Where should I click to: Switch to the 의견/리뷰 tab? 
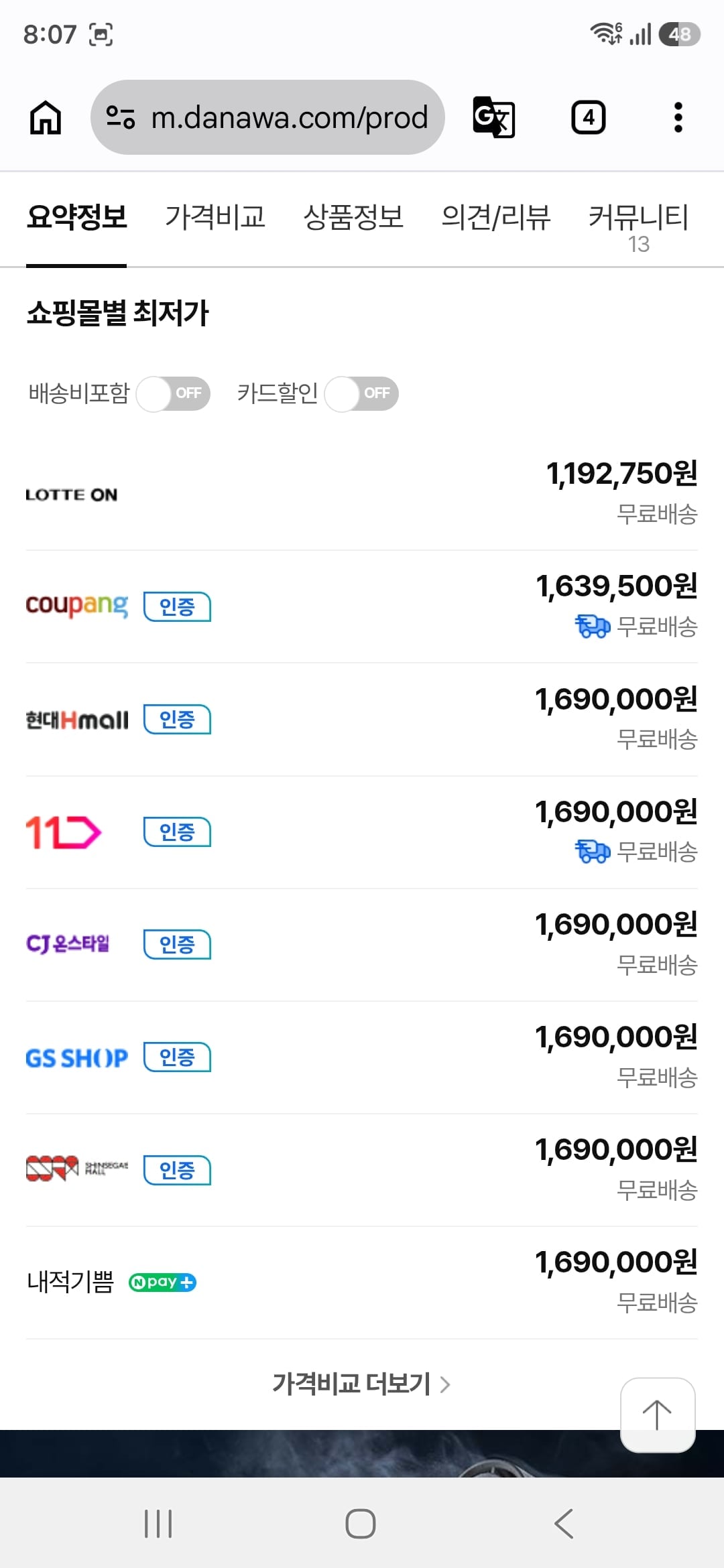coord(495,218)
